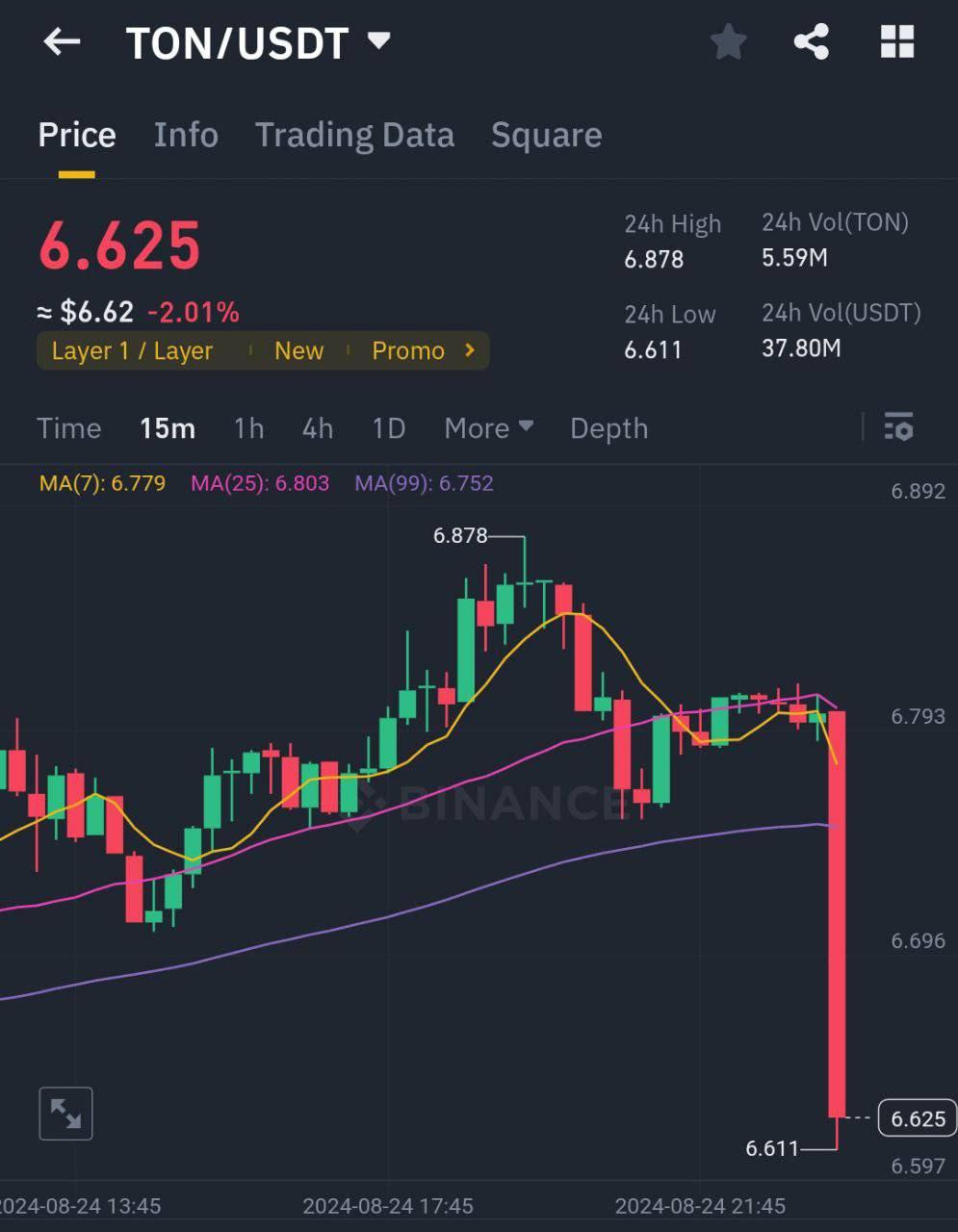The height and width of the screenshot is (1232, 958).
Task: Open the Square tab
Action: pyautogui.click(x=546, y=135)
